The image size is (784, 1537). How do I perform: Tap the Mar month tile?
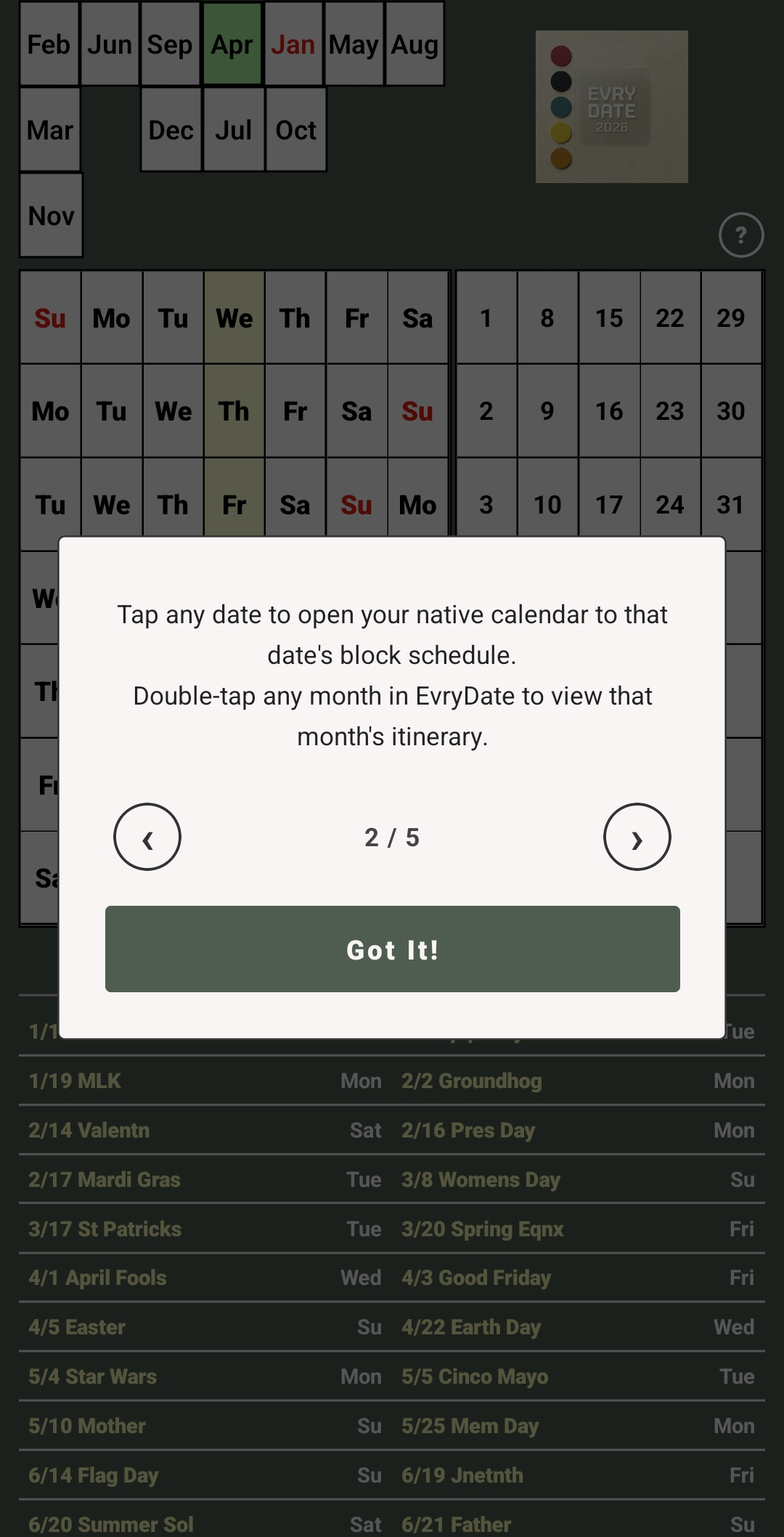[50, 130]
